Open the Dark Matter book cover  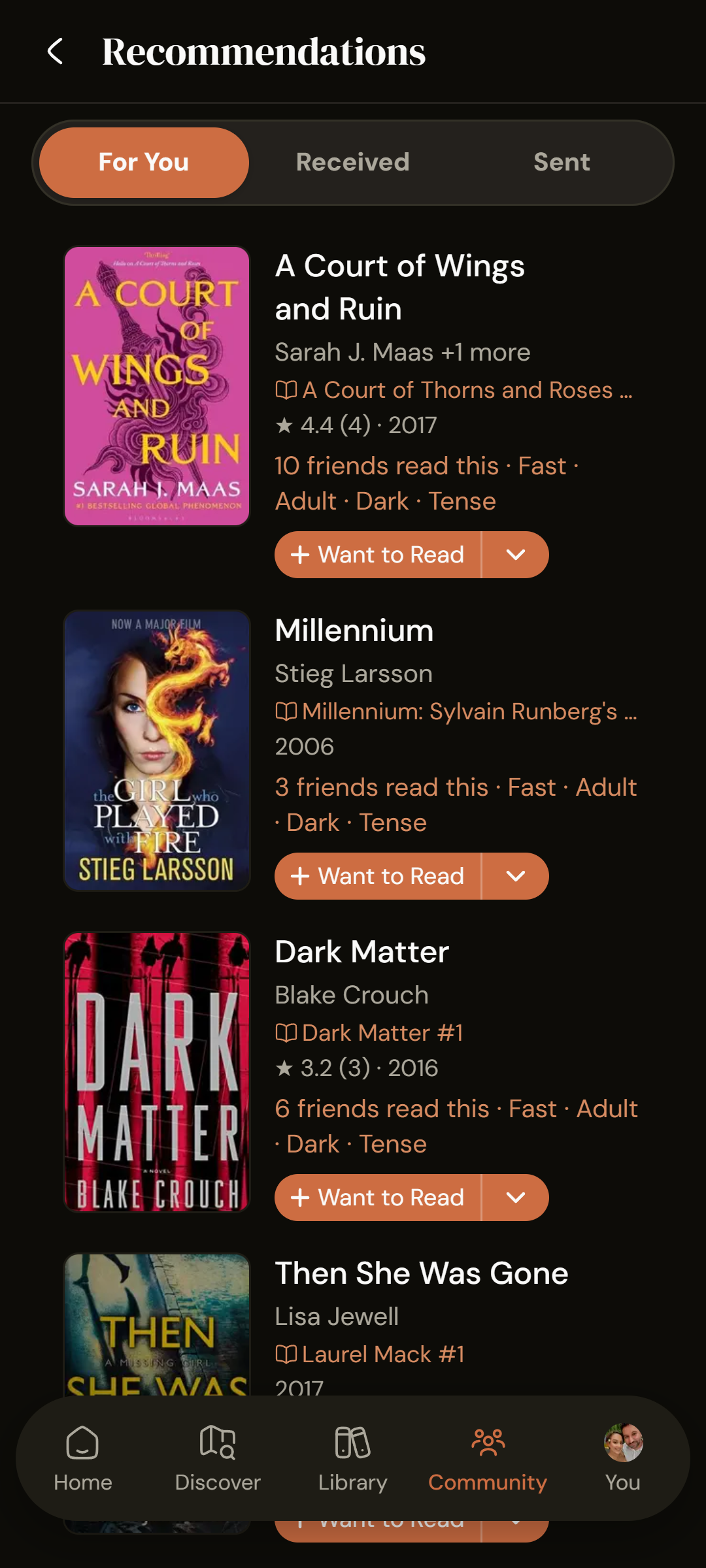point(157,1072)
